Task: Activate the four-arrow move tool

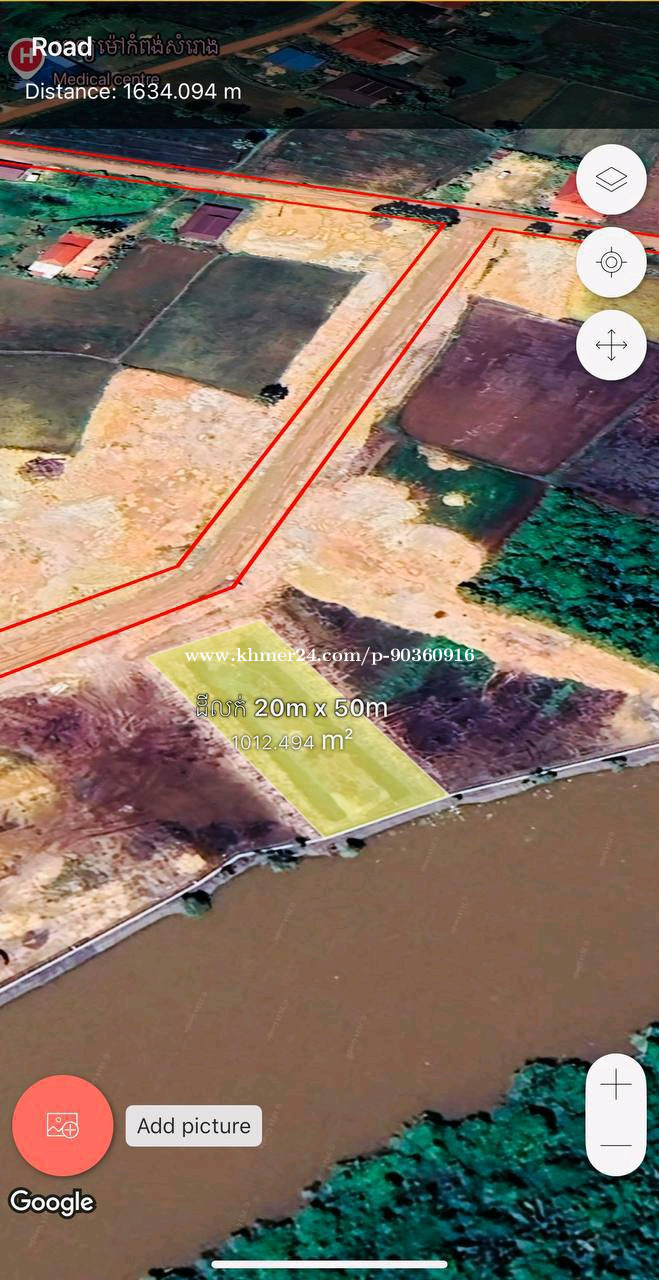Action: [x=611, y=346]
